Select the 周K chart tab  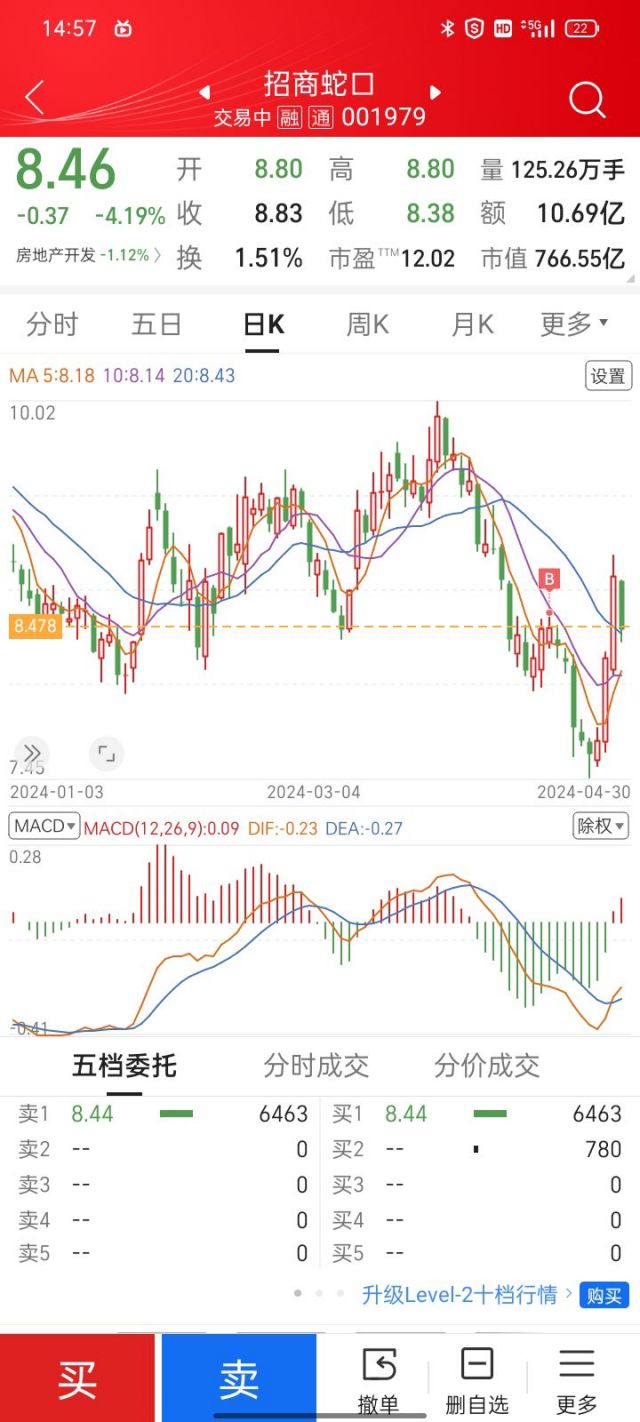tap(367, 324)
